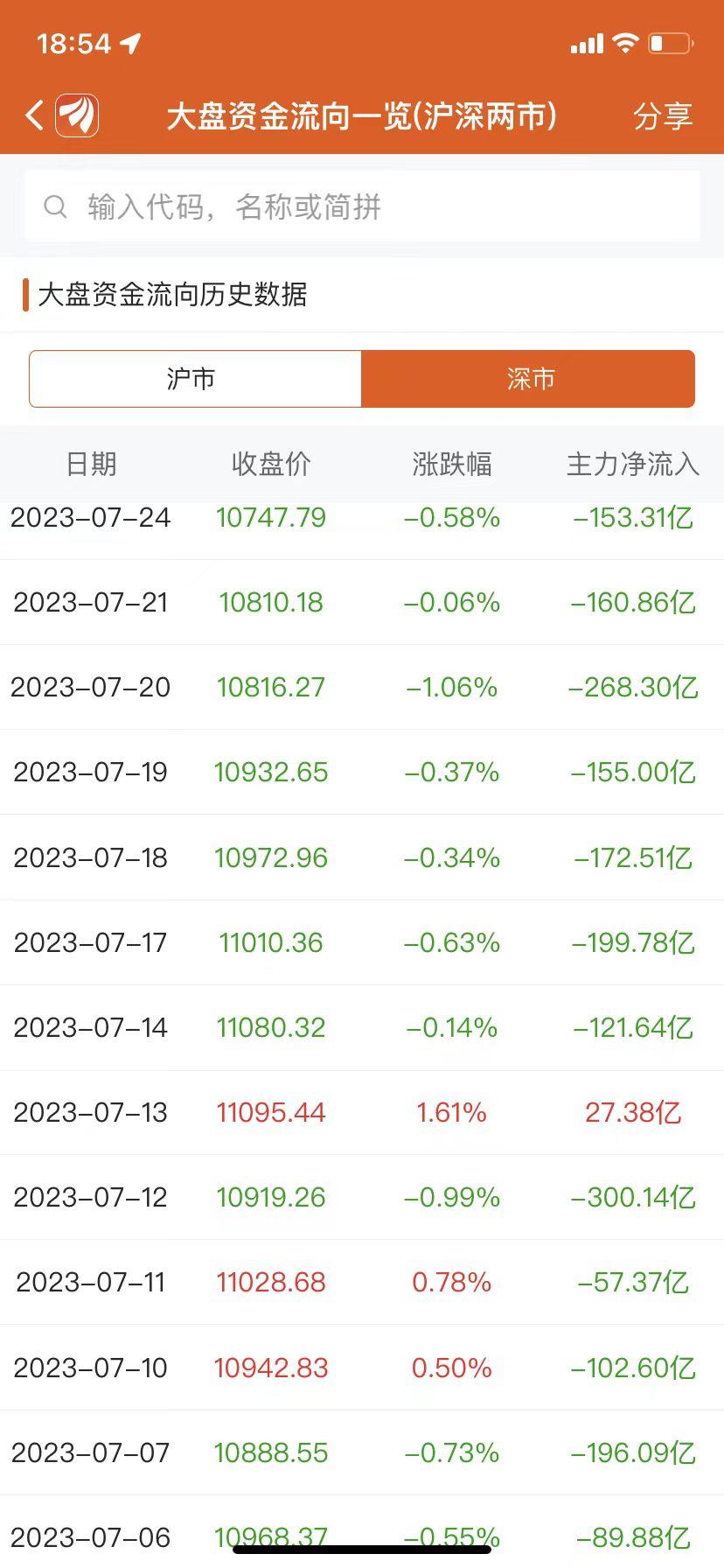Select the 深市 tab
This screenshot has width=724, height=1568.
point(528,379)
